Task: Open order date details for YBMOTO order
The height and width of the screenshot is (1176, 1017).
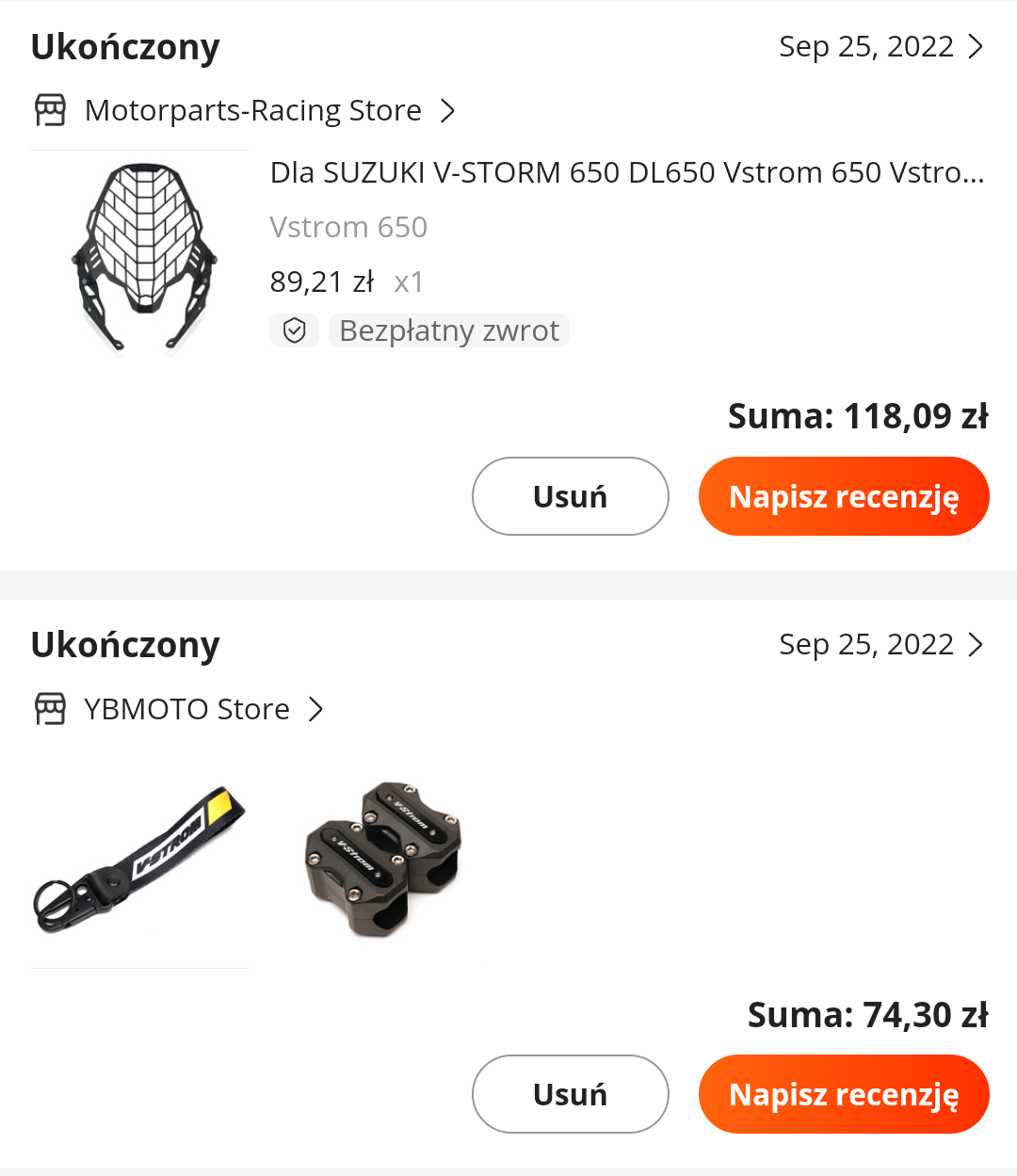Action: [880, 645]
